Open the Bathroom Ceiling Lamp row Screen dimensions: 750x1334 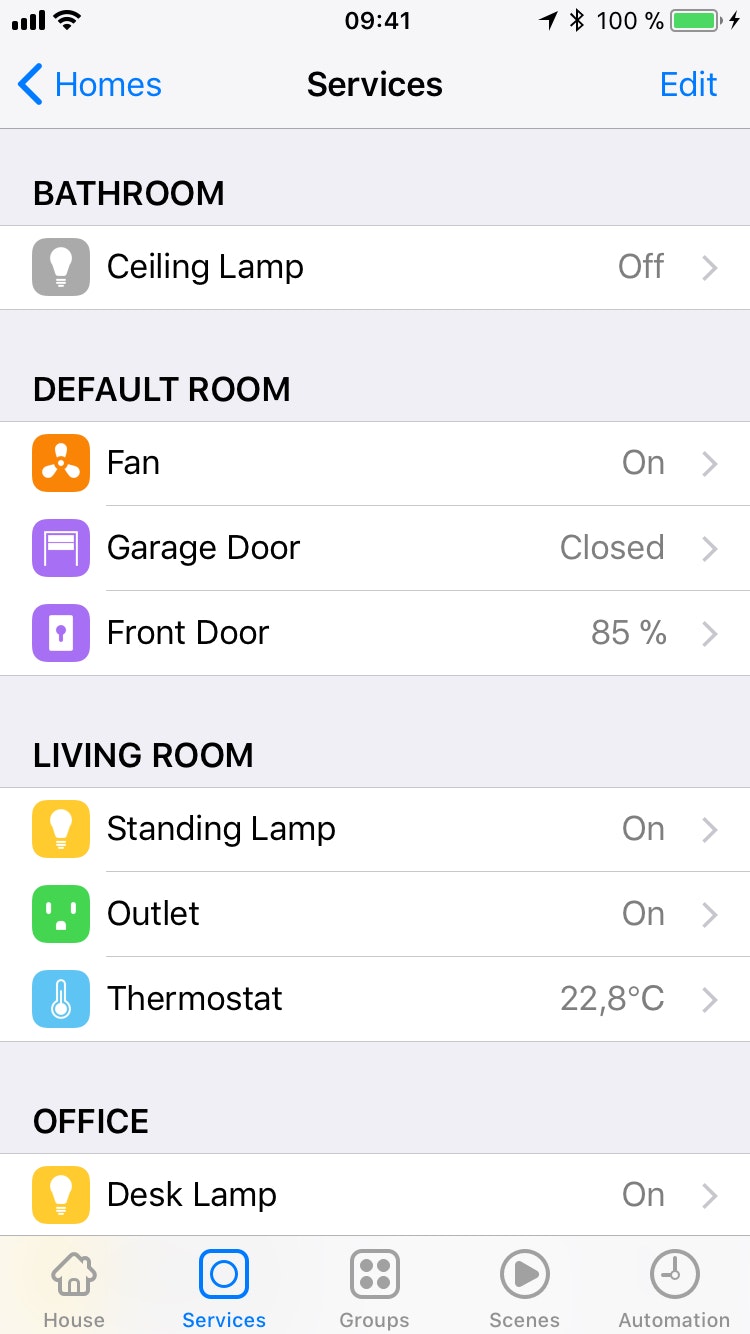coord(375,267)
